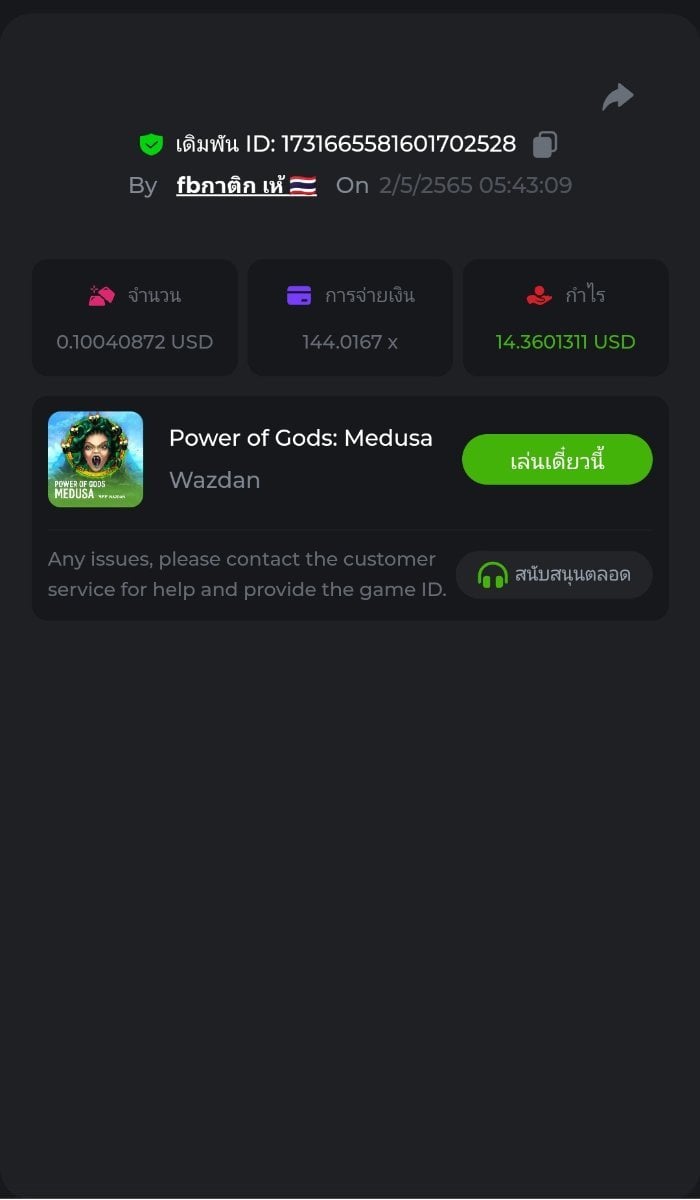700x1200 pixels.
Task: Open profile of user fbกาติก เห้
Action: point(246,185)
